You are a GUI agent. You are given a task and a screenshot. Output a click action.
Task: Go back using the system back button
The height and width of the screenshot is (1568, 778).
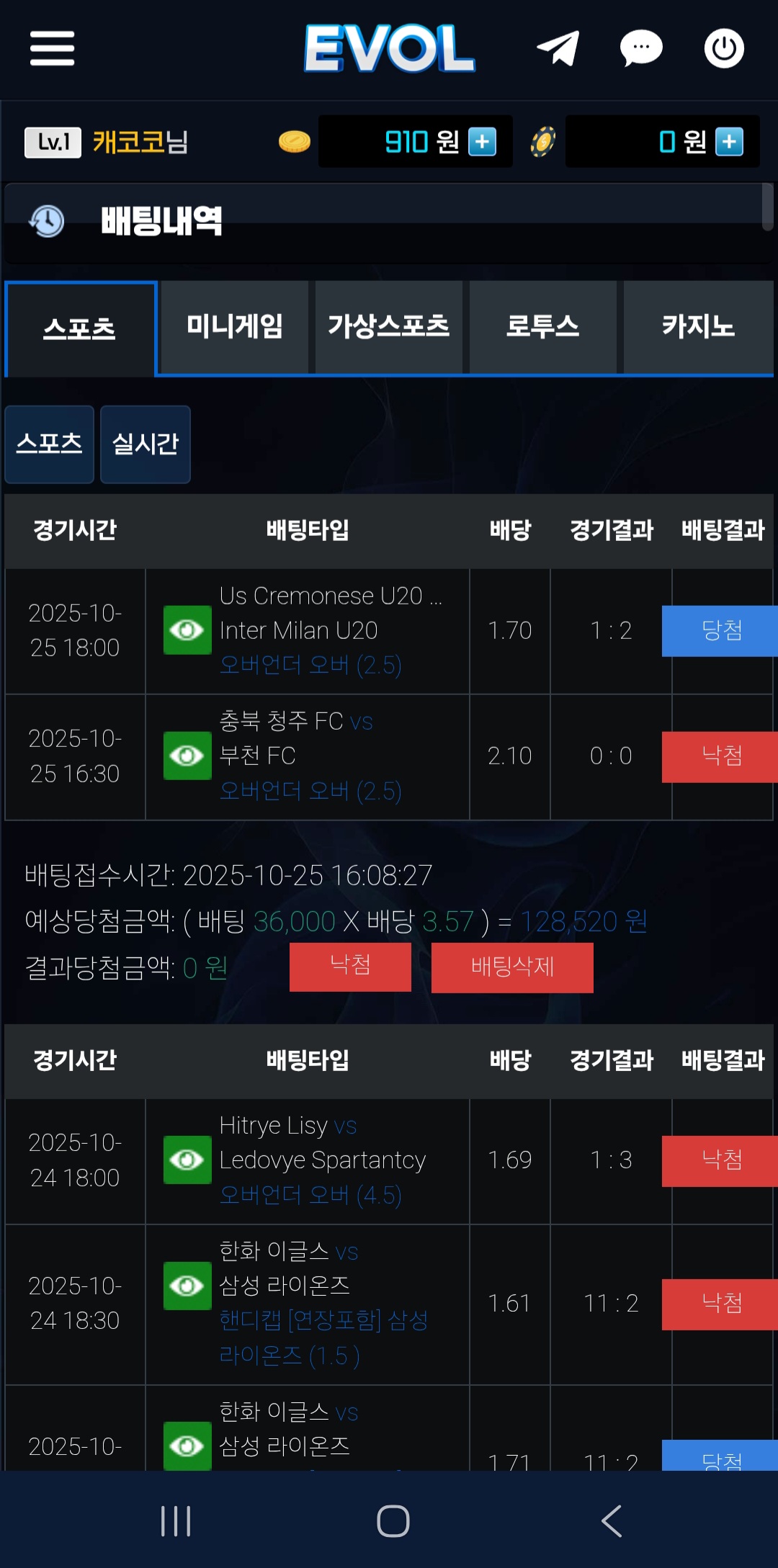pos(611,1521)
